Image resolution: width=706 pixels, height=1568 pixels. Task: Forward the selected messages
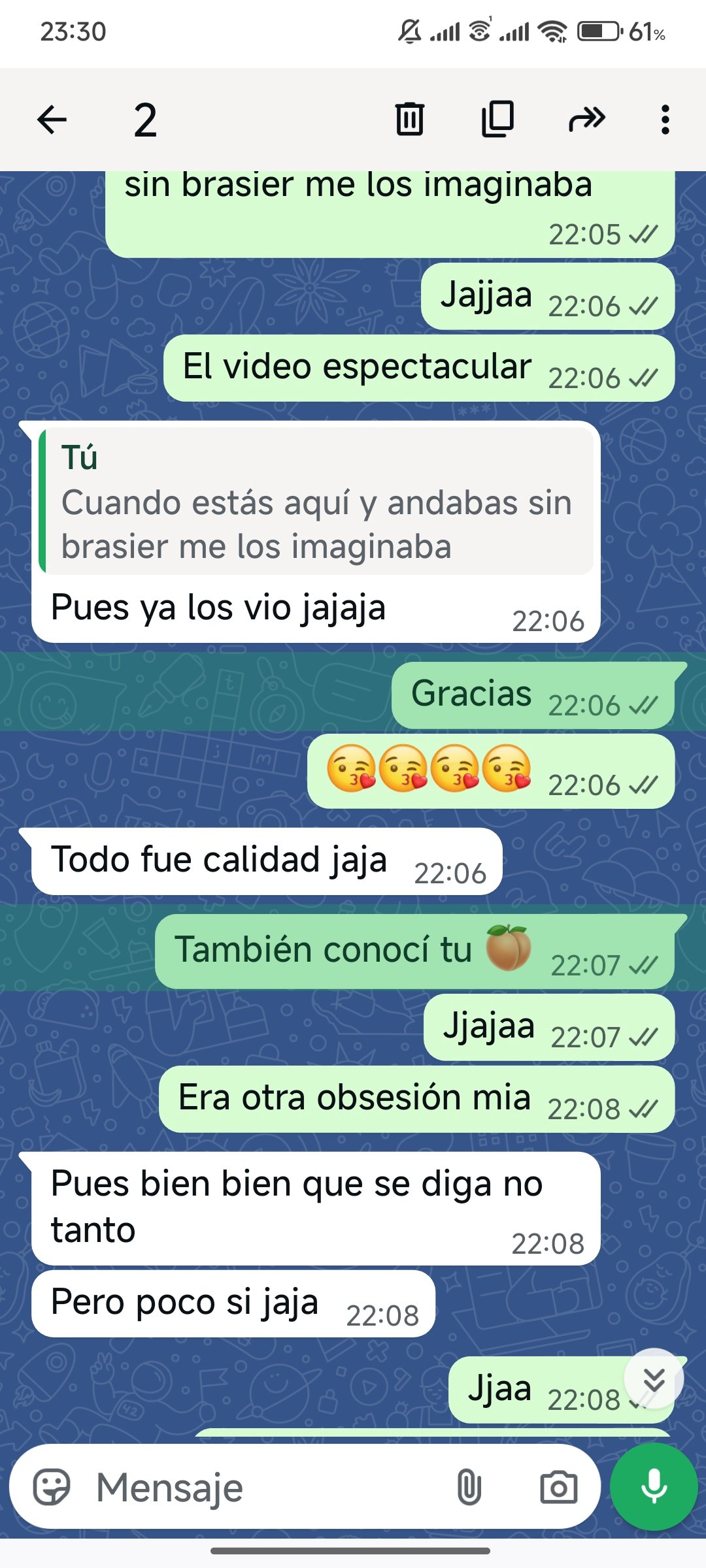pyautogui.click(x=586, y=120)
